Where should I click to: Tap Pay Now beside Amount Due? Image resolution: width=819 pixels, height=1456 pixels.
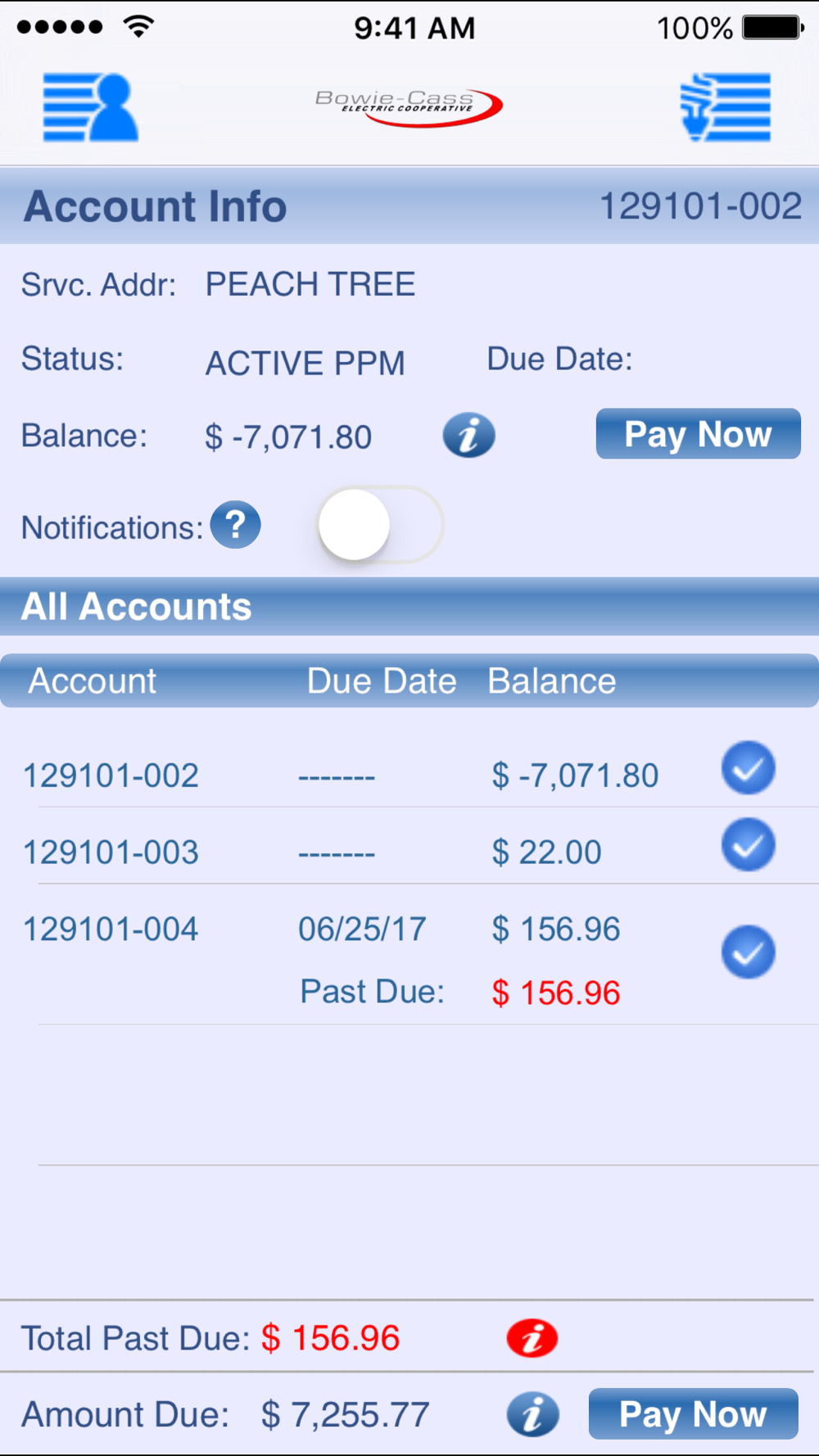693,1413
